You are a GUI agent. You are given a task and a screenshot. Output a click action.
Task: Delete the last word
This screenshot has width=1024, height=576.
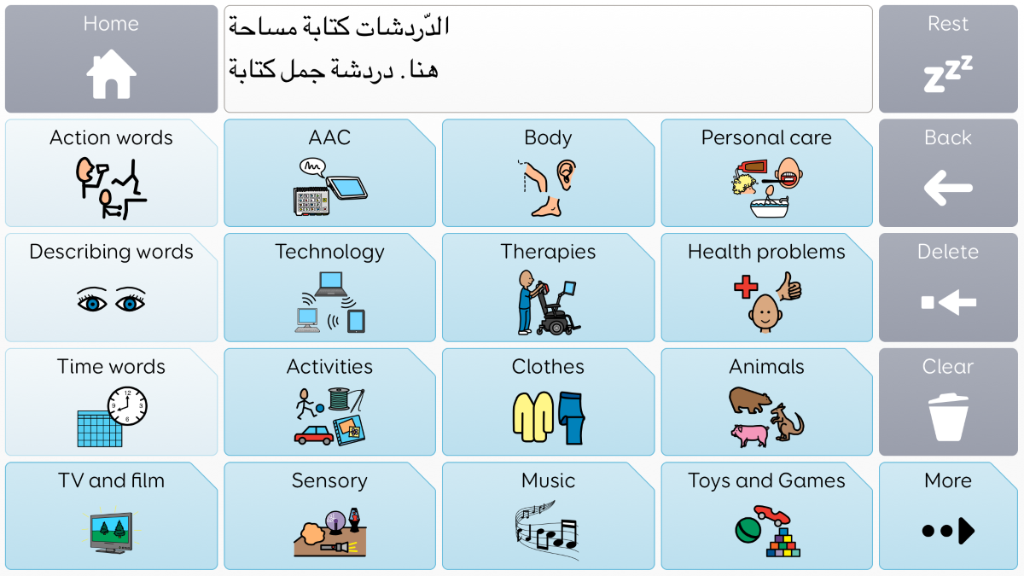(x=948, y=288)
